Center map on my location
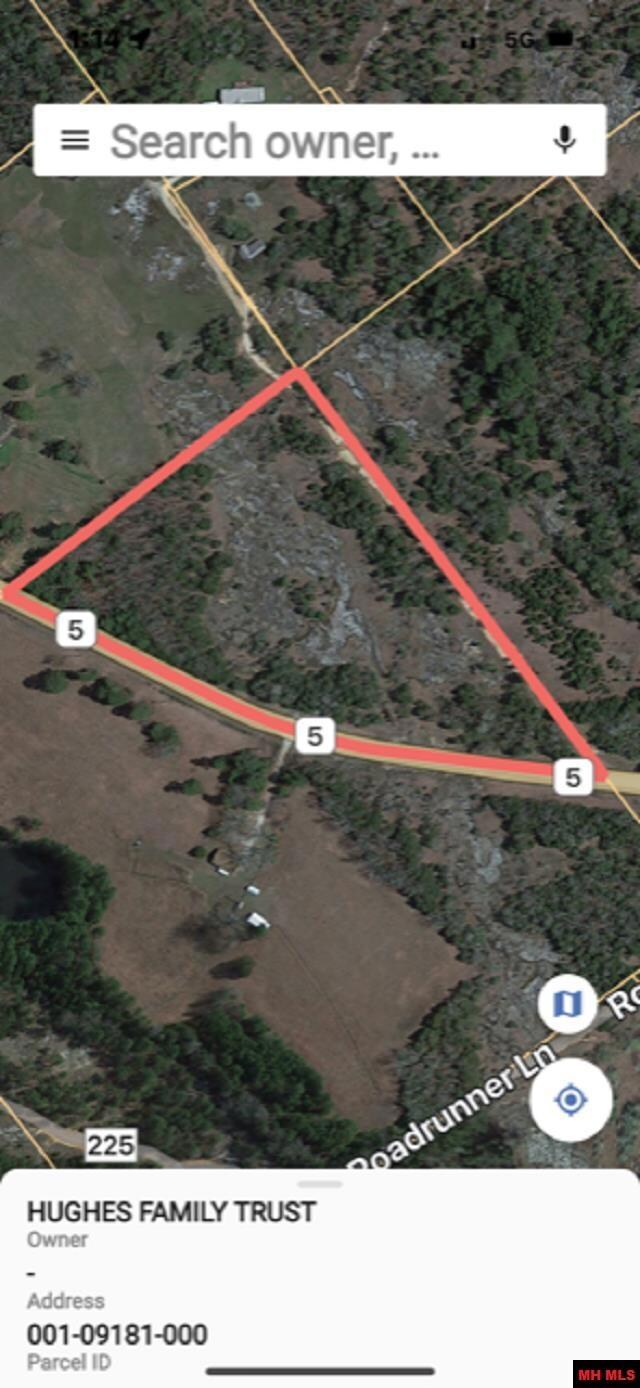This screenshot has height=1388, width=640. coord(570,1100)
